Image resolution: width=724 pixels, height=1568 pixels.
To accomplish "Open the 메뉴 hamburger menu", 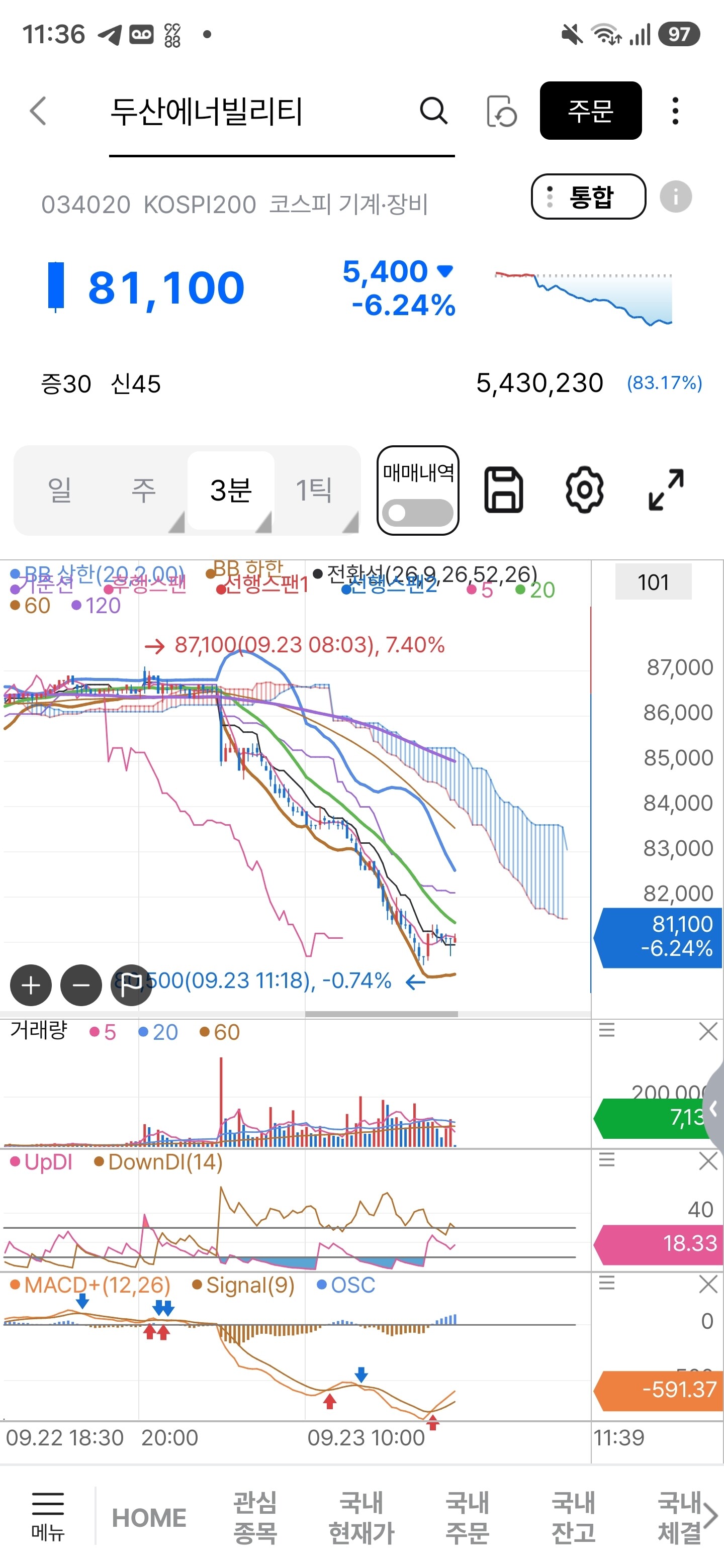I will [x=47, y=1516].
